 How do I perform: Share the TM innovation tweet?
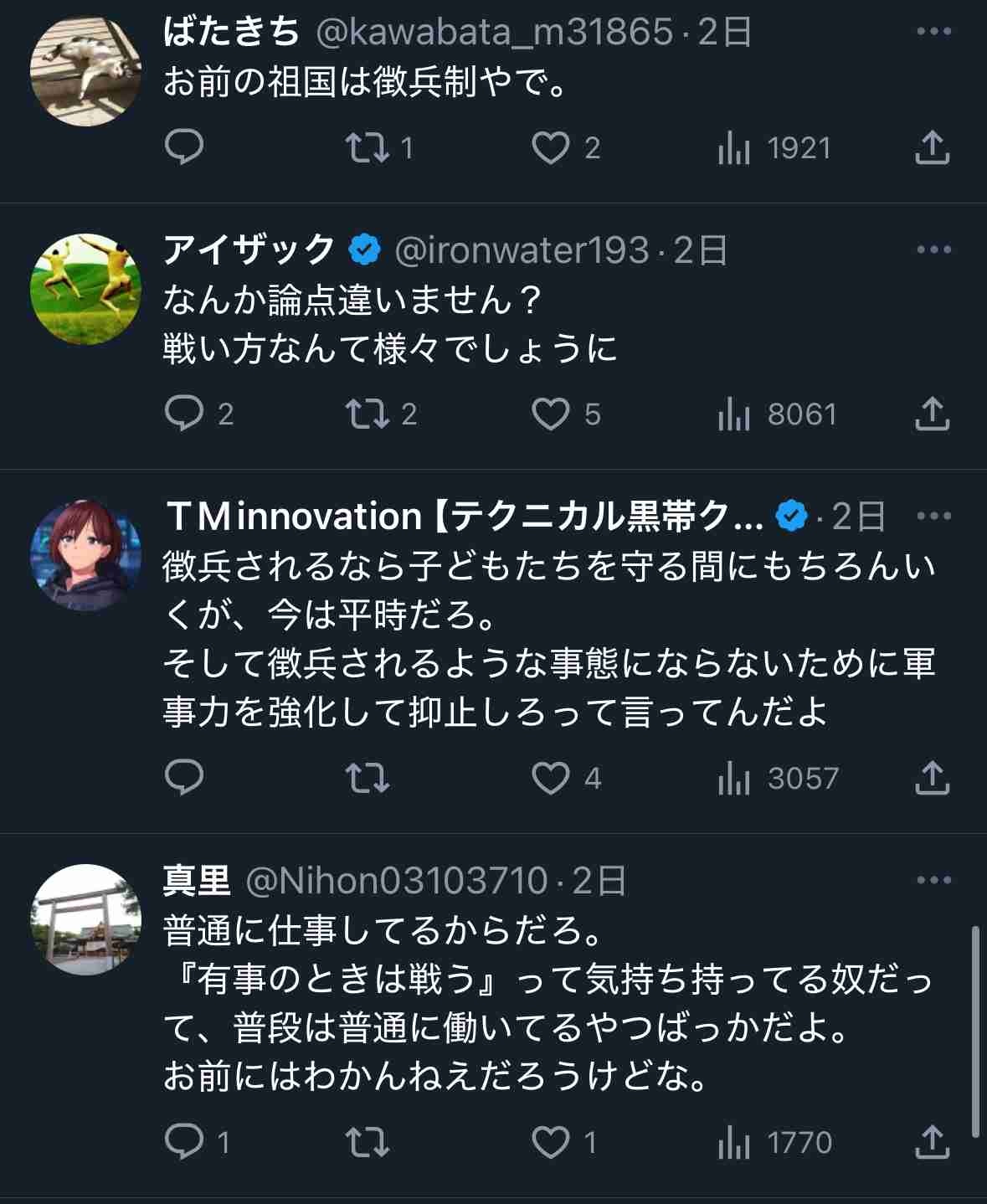coord(932,778)
